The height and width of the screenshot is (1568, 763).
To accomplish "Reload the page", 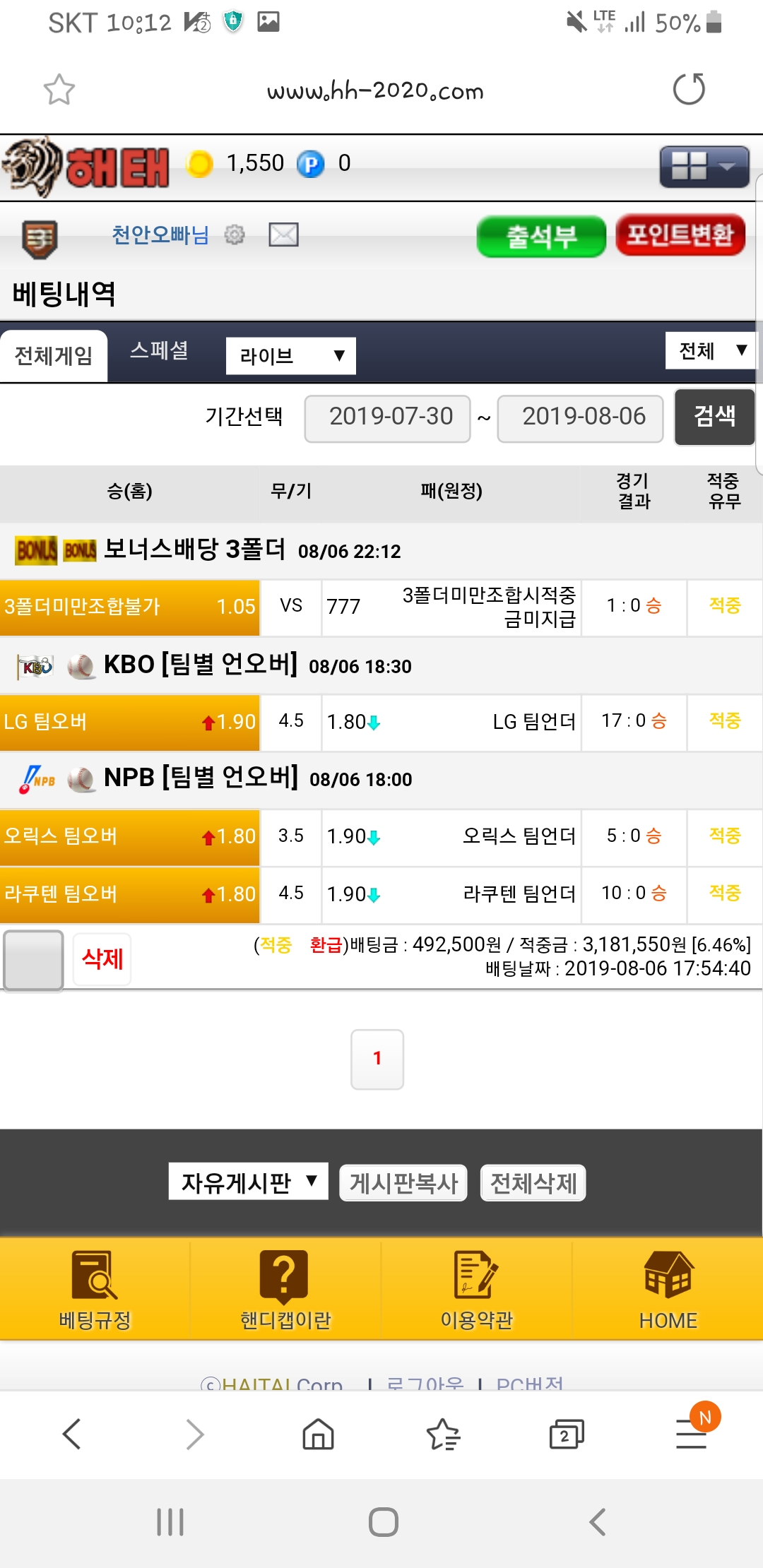I will tap(689, 90).
